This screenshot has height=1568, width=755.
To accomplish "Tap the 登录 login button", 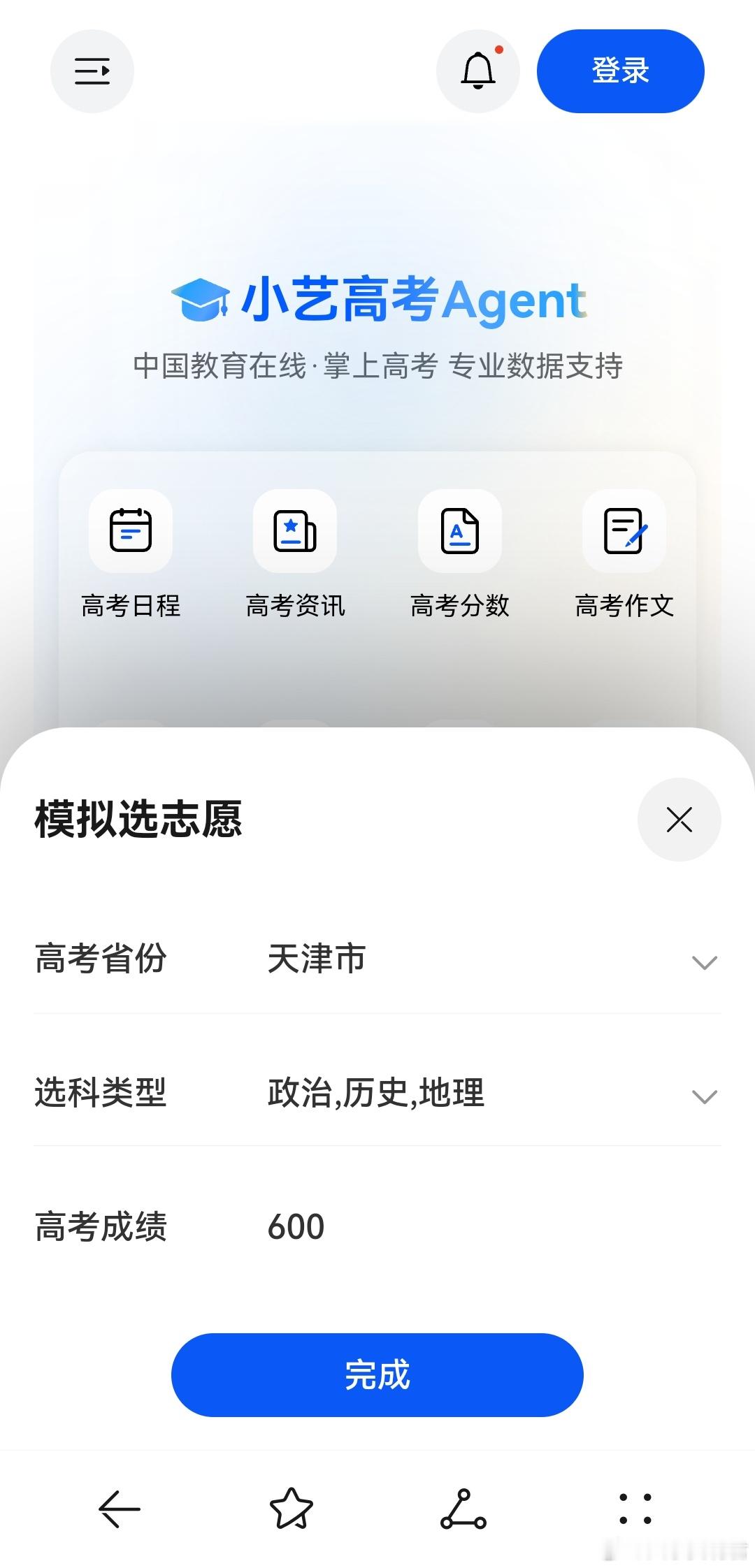I will click(621, 71).
